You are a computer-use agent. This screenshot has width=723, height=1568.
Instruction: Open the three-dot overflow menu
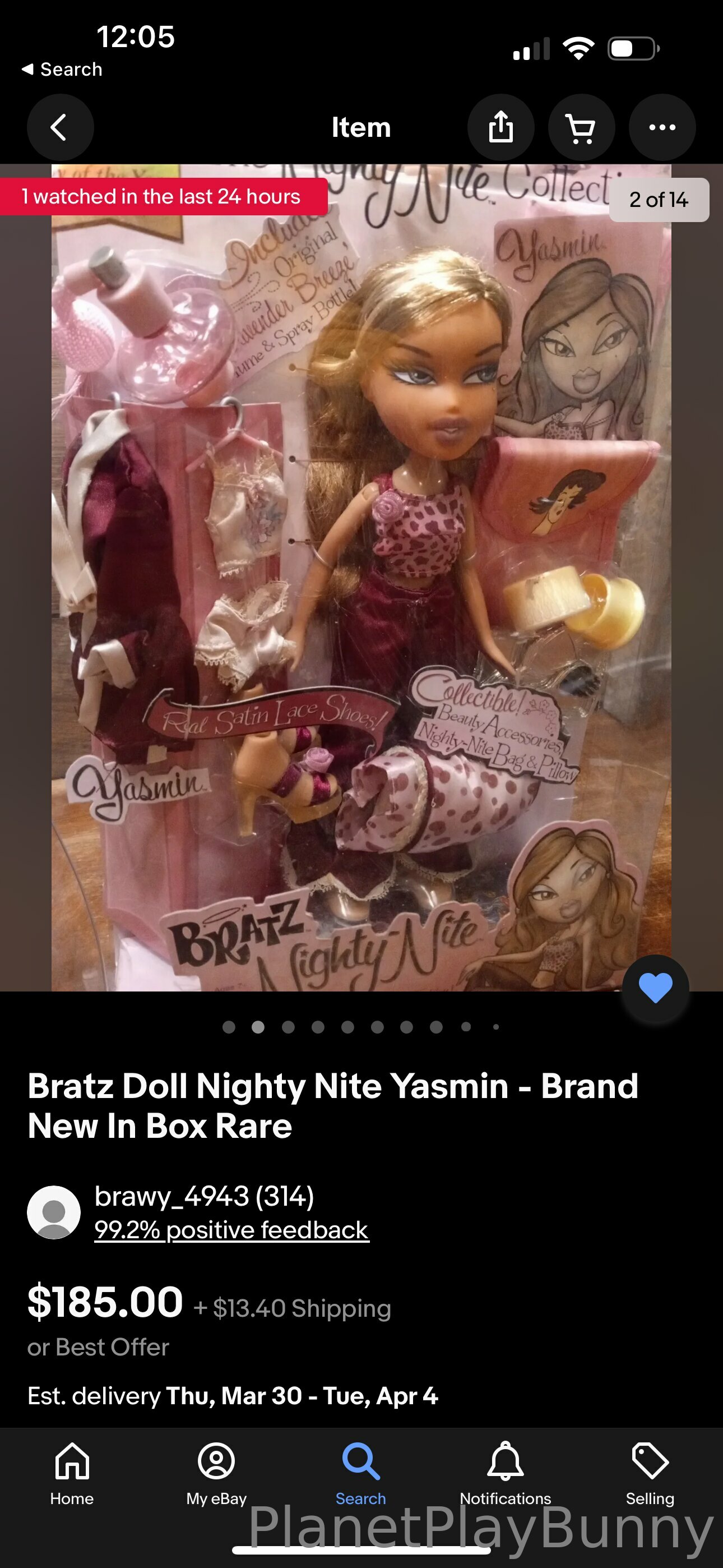[661, 128]
